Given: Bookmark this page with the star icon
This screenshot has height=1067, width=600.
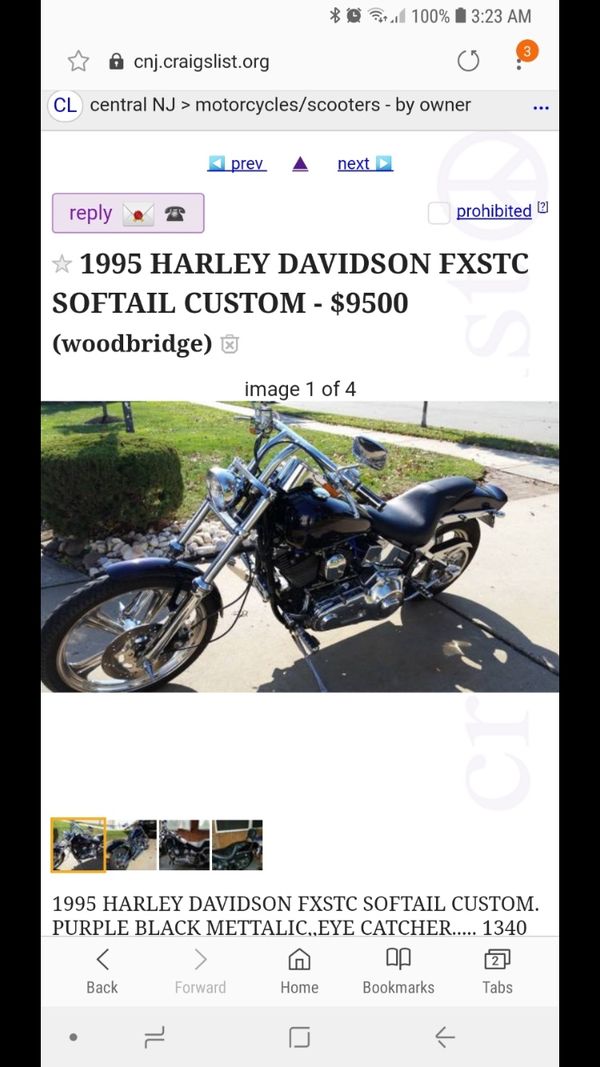Looking at the screenshot, I should [x=78, y=61].
